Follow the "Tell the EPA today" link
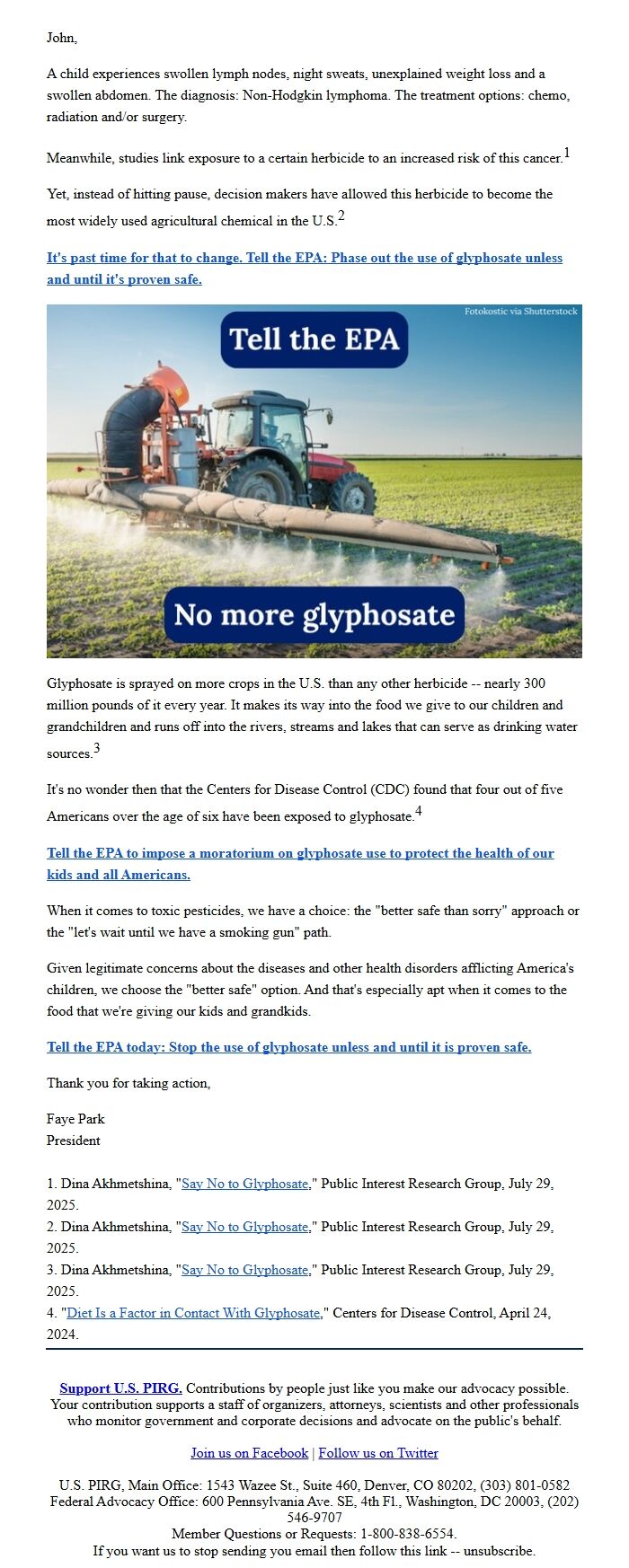This screenshot has height=1568, width=629. [288, 1048]
